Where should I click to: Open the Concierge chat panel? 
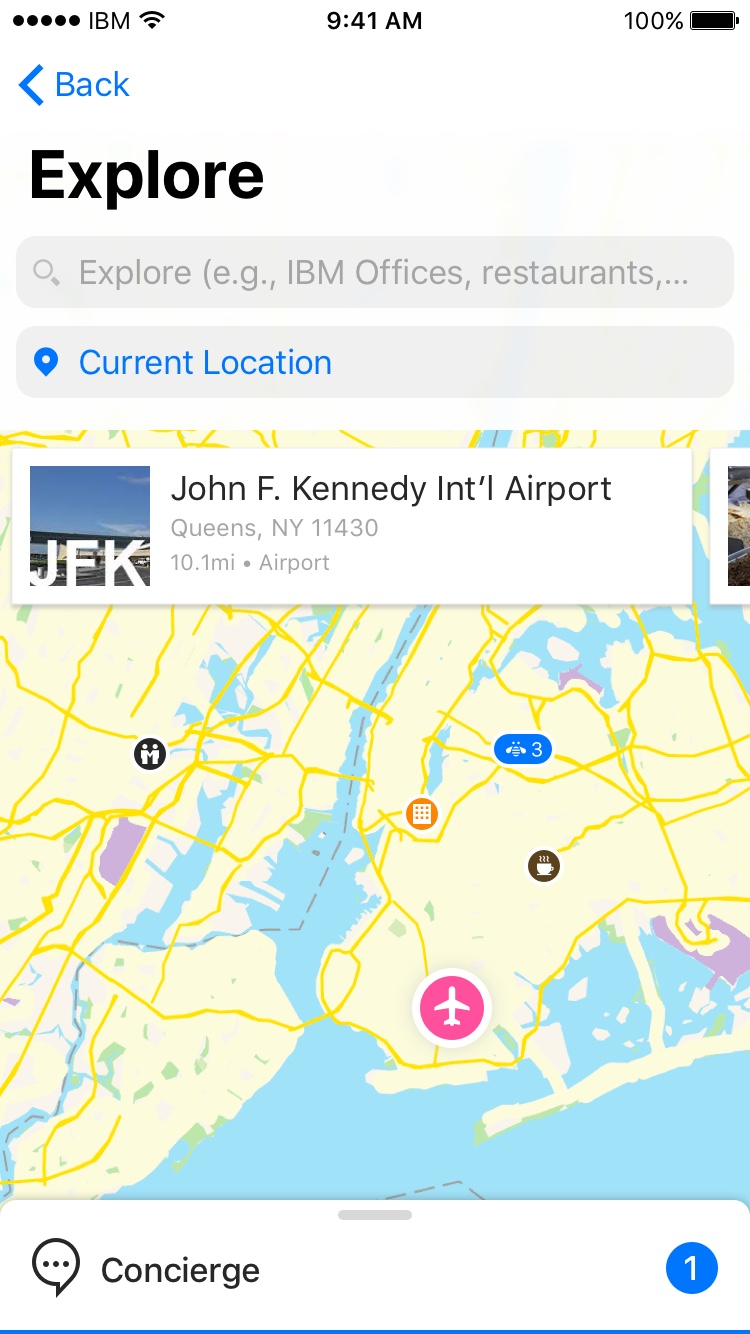(180, 1270)
